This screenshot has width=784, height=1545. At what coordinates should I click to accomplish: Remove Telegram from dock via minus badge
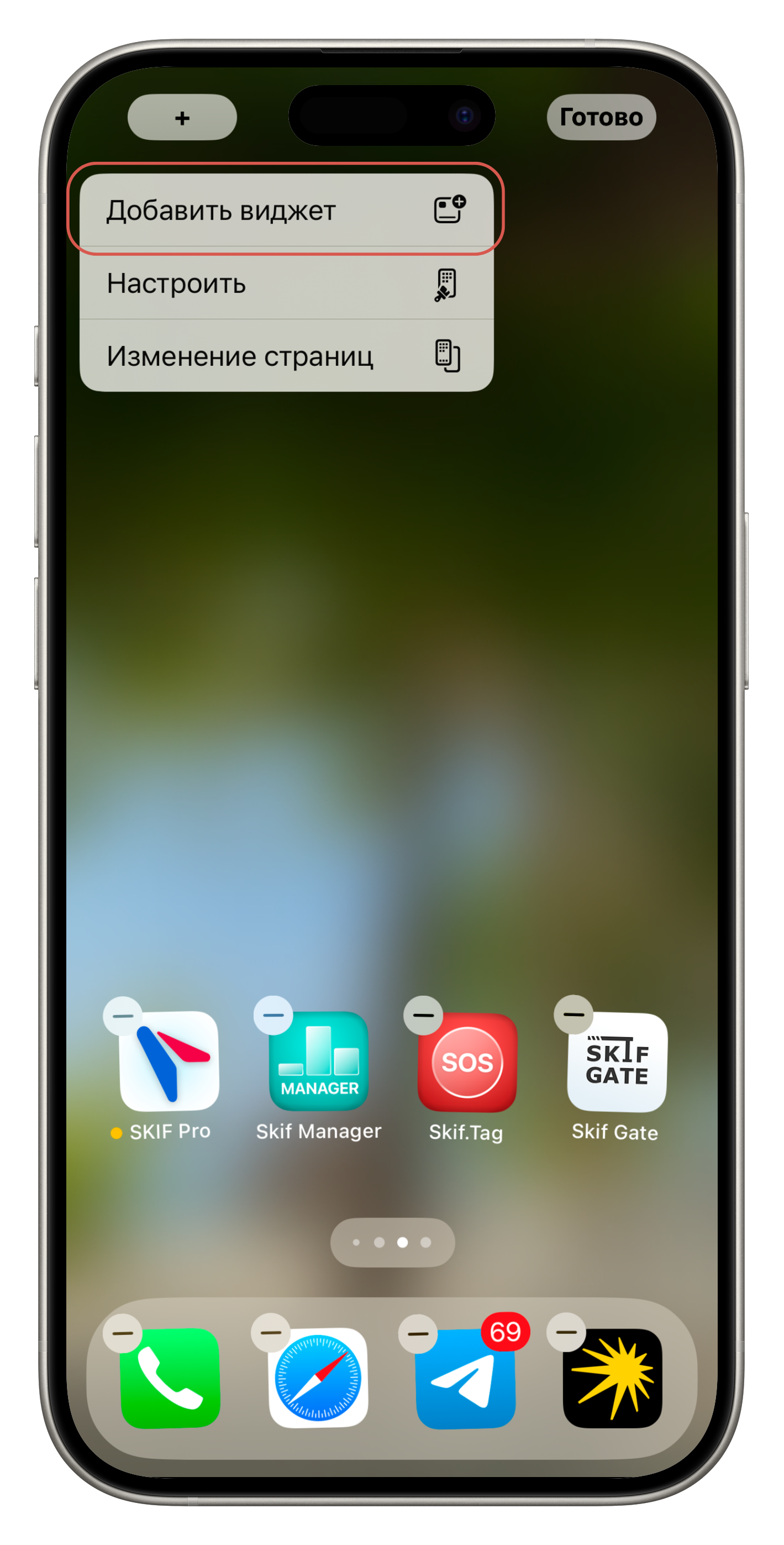(x=418, y=1334)
